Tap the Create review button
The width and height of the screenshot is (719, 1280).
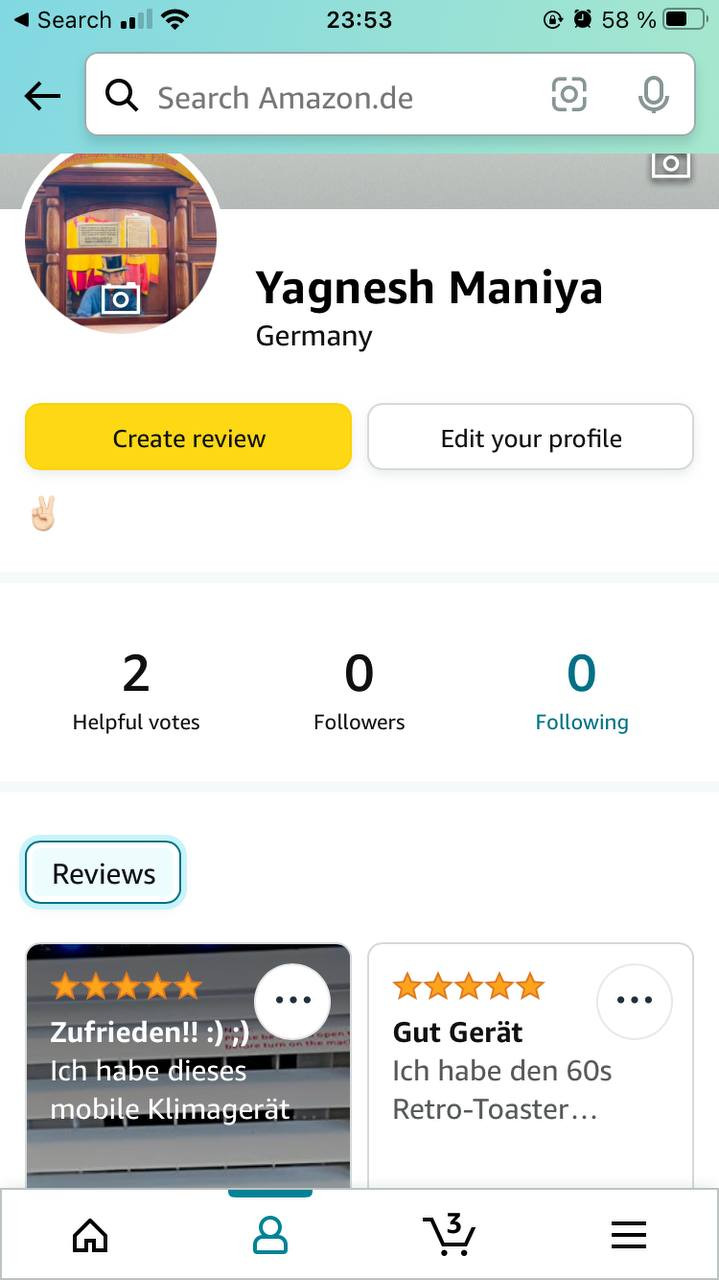pos(188,438)
